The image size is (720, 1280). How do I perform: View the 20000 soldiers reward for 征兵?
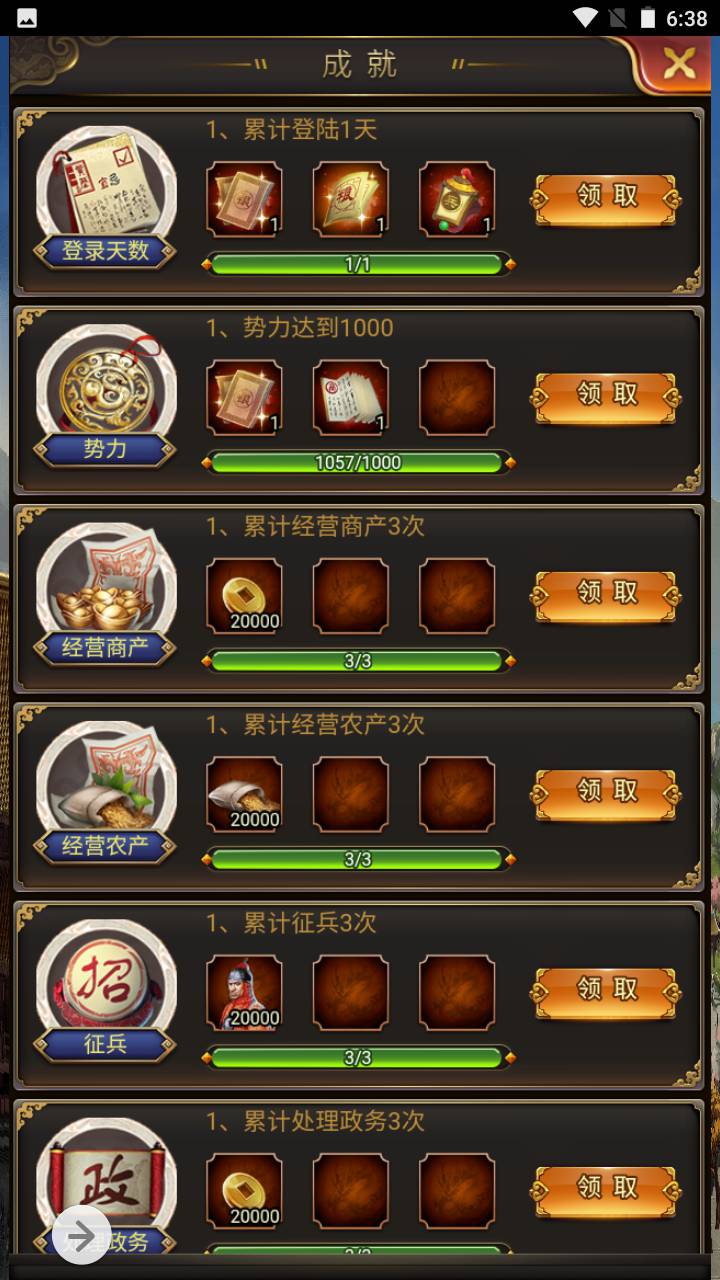tap(244, 993)
